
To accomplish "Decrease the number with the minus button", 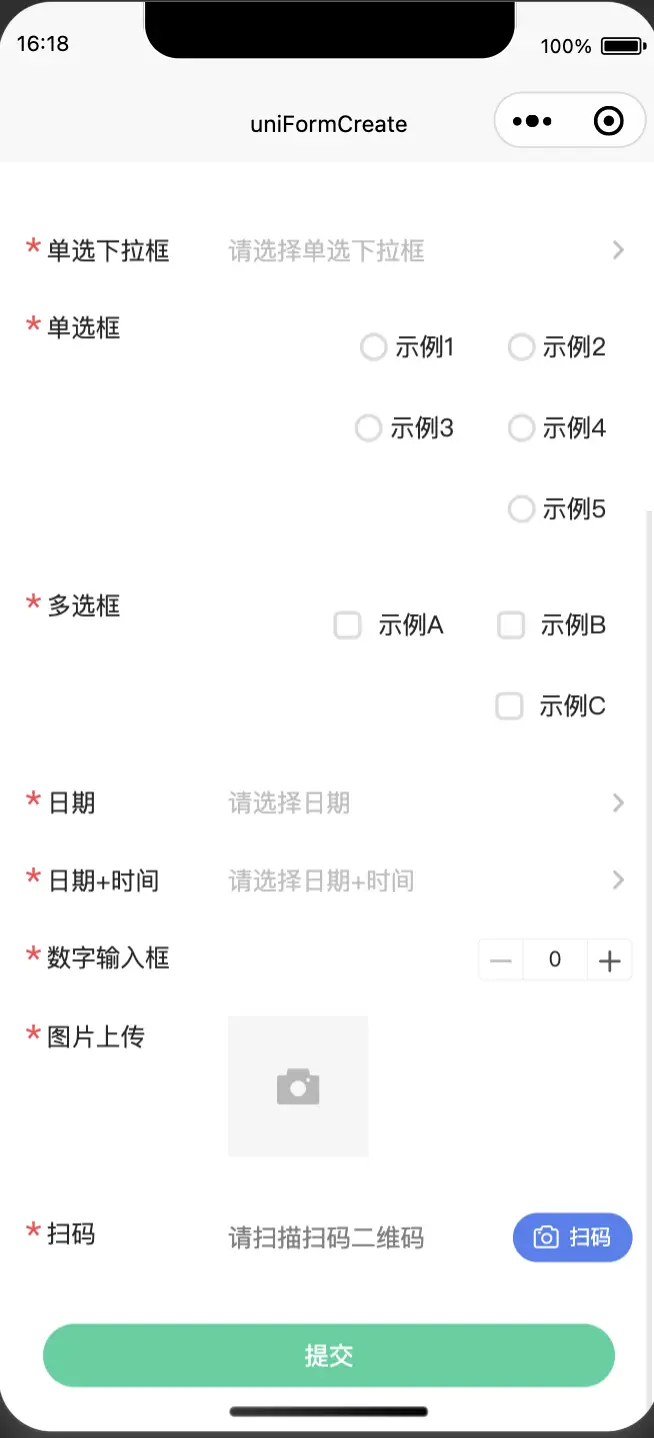I will point(501,961).
